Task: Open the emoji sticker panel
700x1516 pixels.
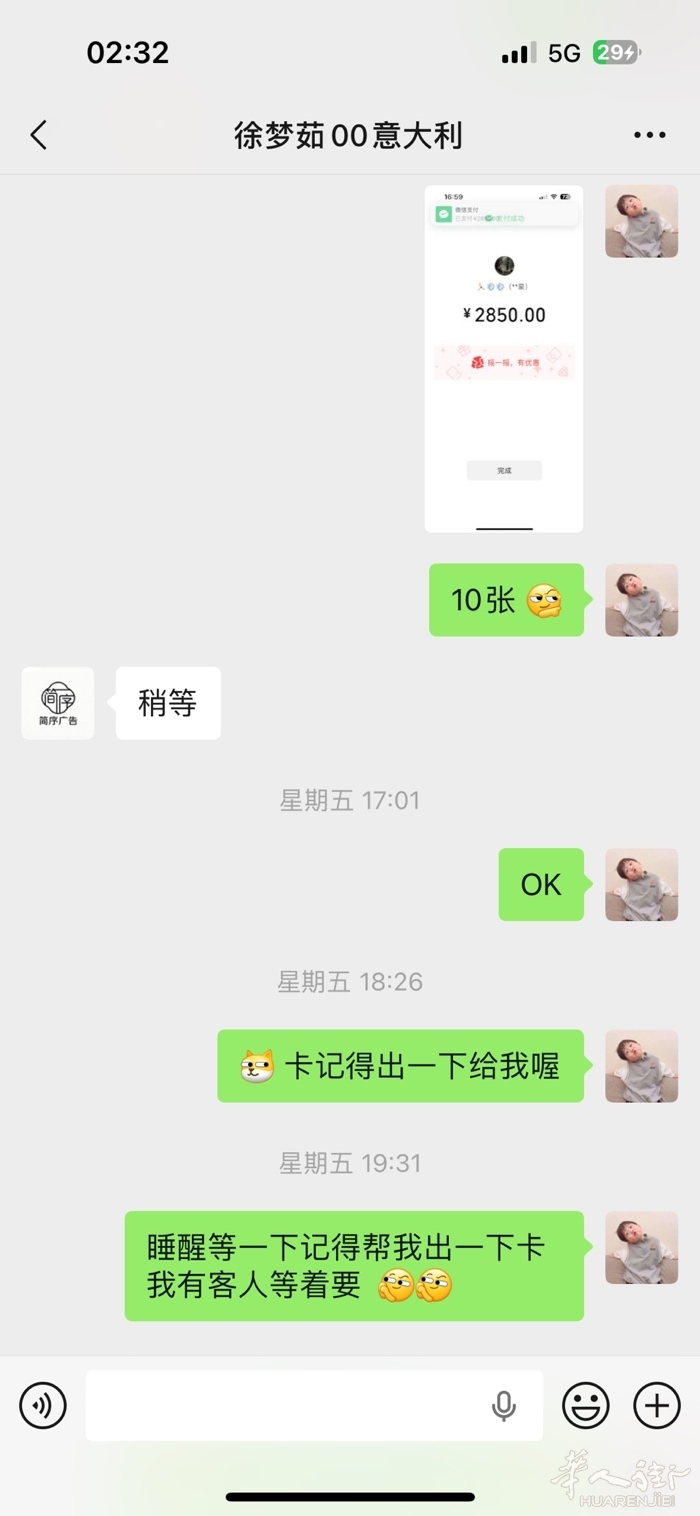Action: tap(586, 1405)
